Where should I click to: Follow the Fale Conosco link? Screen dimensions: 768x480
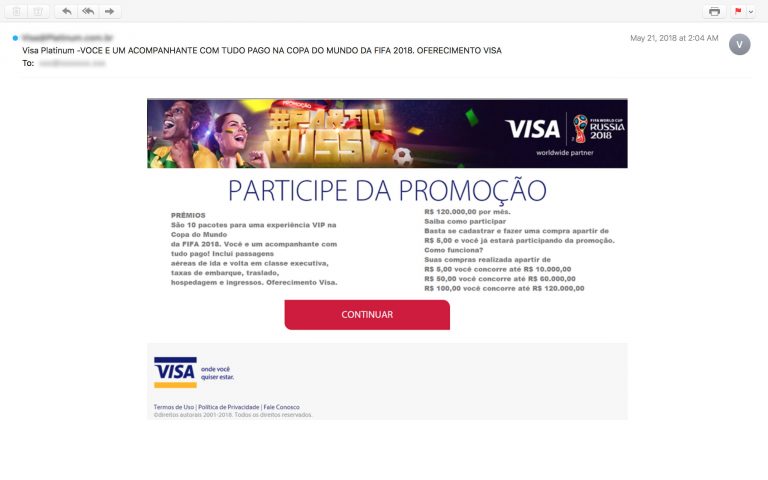[281, 407]
